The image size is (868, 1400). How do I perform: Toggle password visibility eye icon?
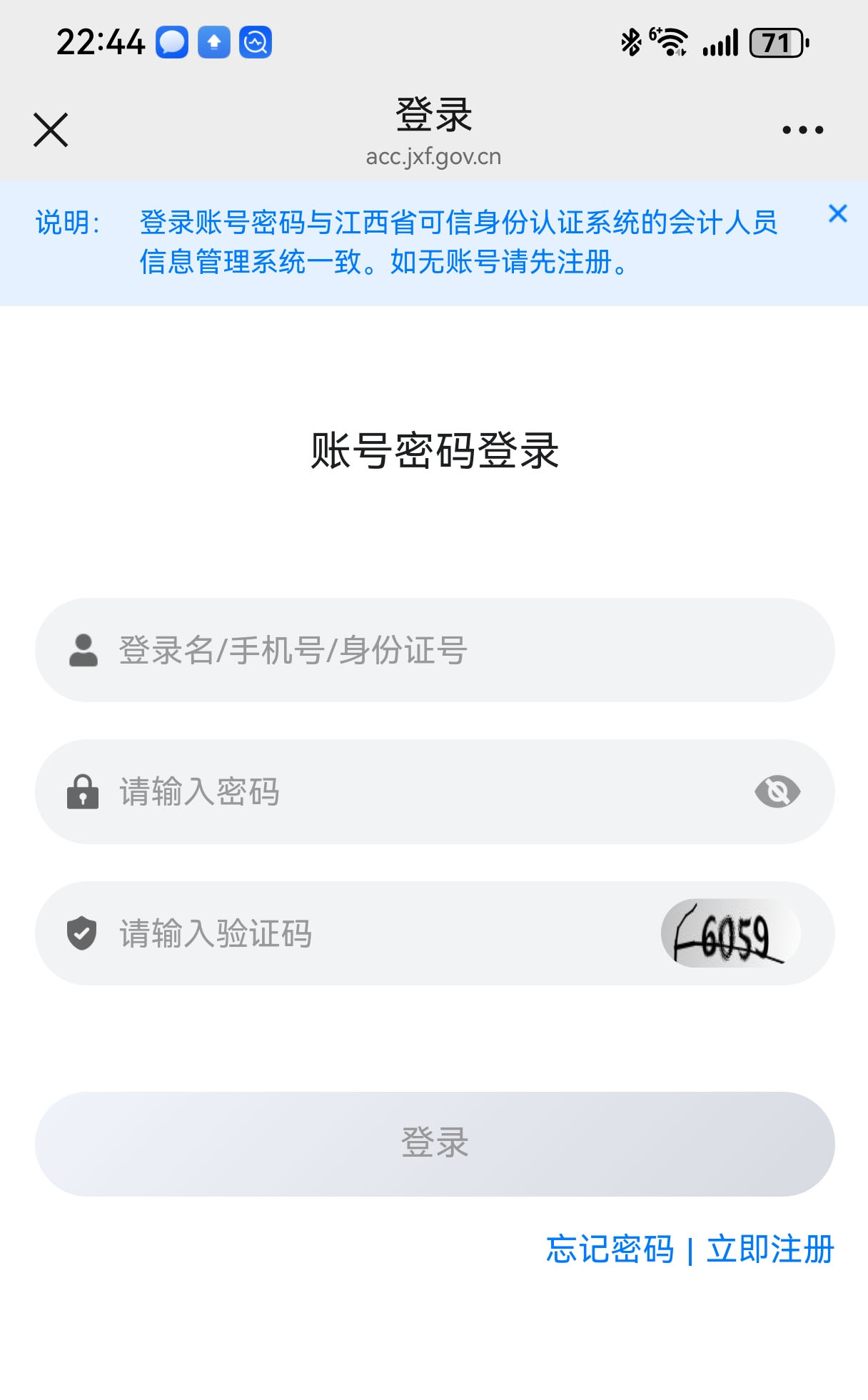(777, 792)
